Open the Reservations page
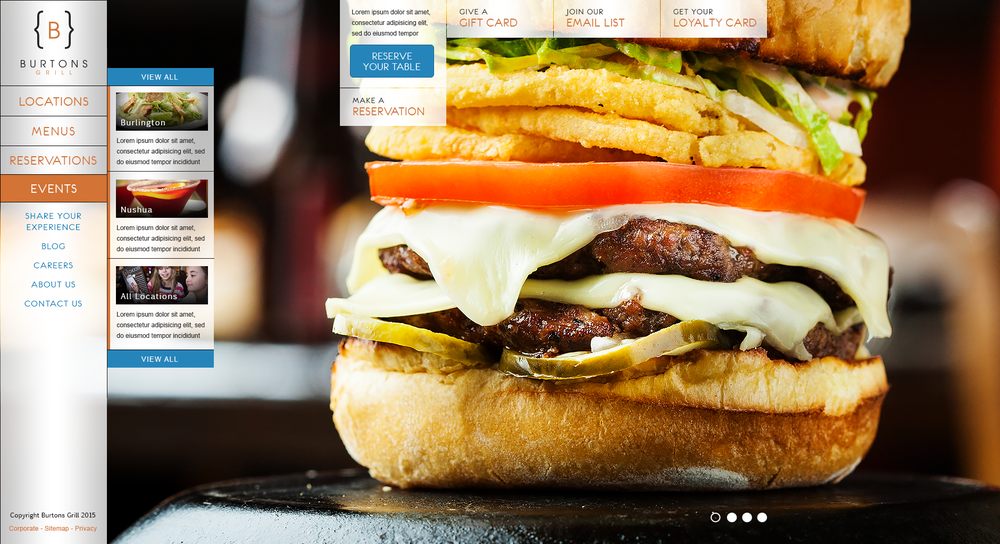Screen dimensions: 1000x544 (x=53, y=160)
